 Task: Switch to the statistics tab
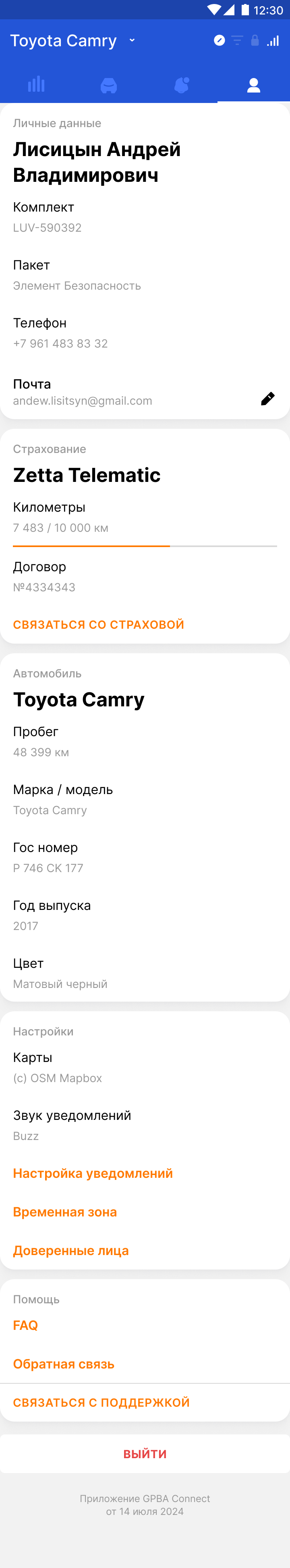tap(37, 84)
